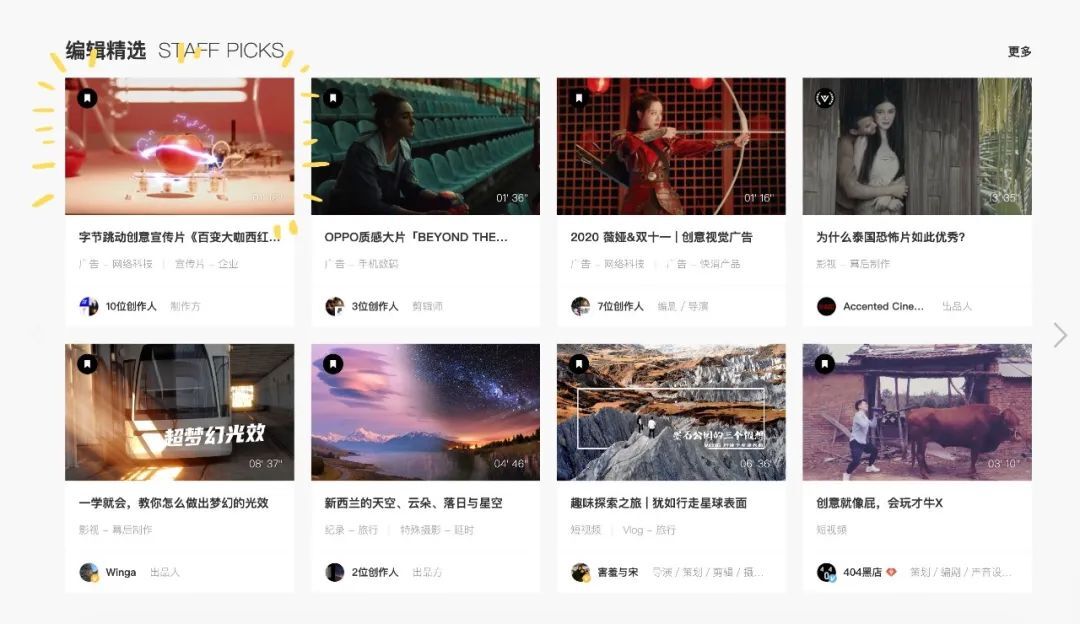This screenshot has width=1080, height=624.
Task: Go to the next carousel page arrow
Action: (1060, 335)
